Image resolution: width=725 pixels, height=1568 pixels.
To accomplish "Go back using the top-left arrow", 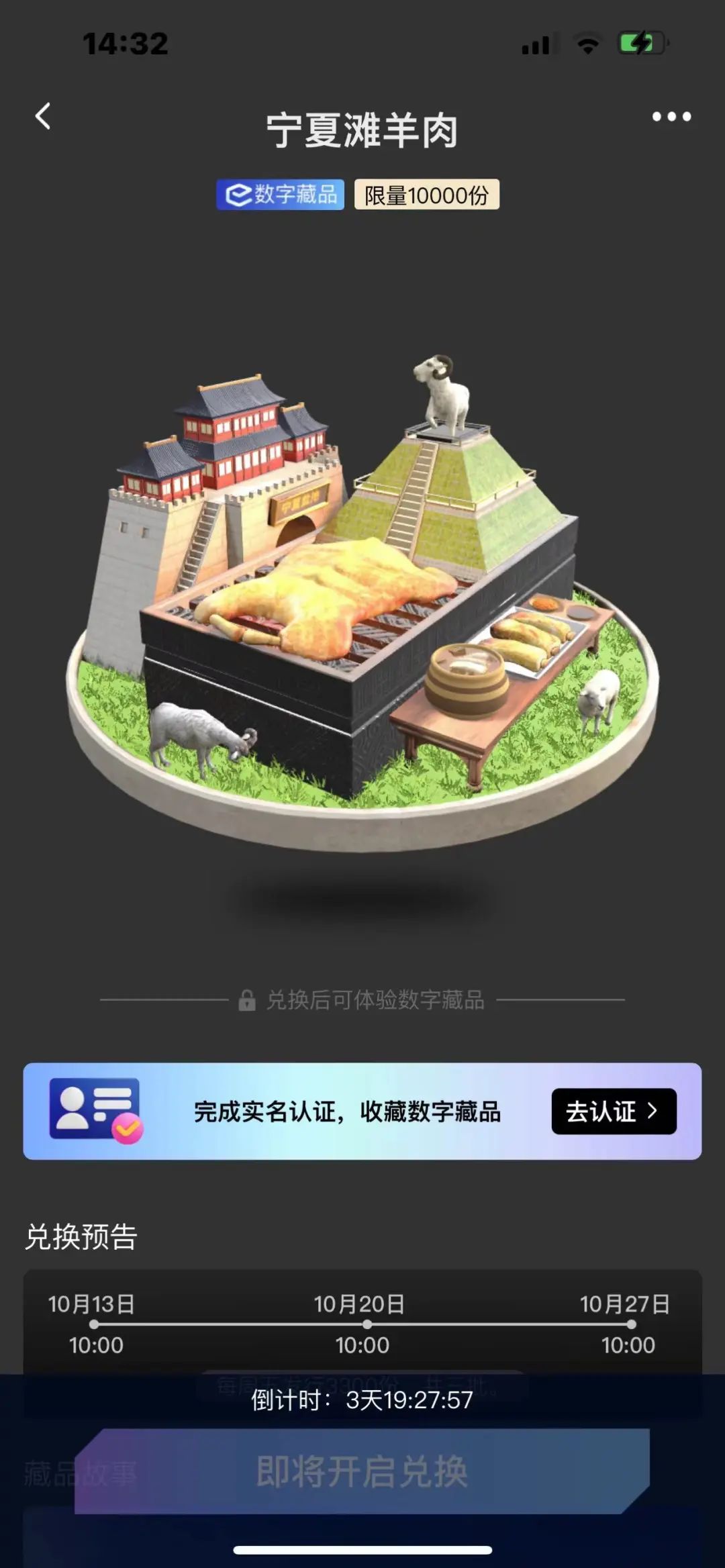I will pos(43,116).
